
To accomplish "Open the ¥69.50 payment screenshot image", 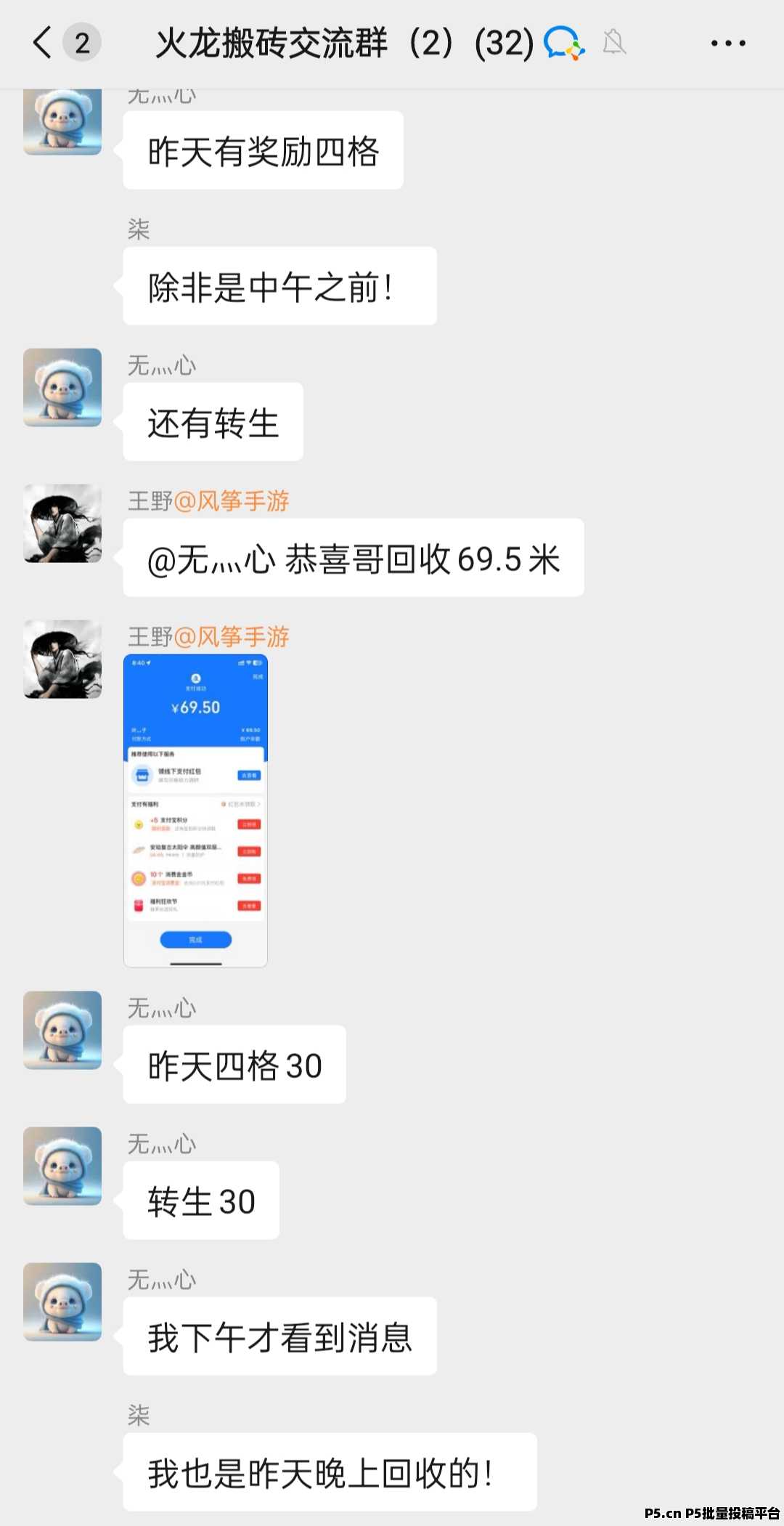I will coord(195,811).
